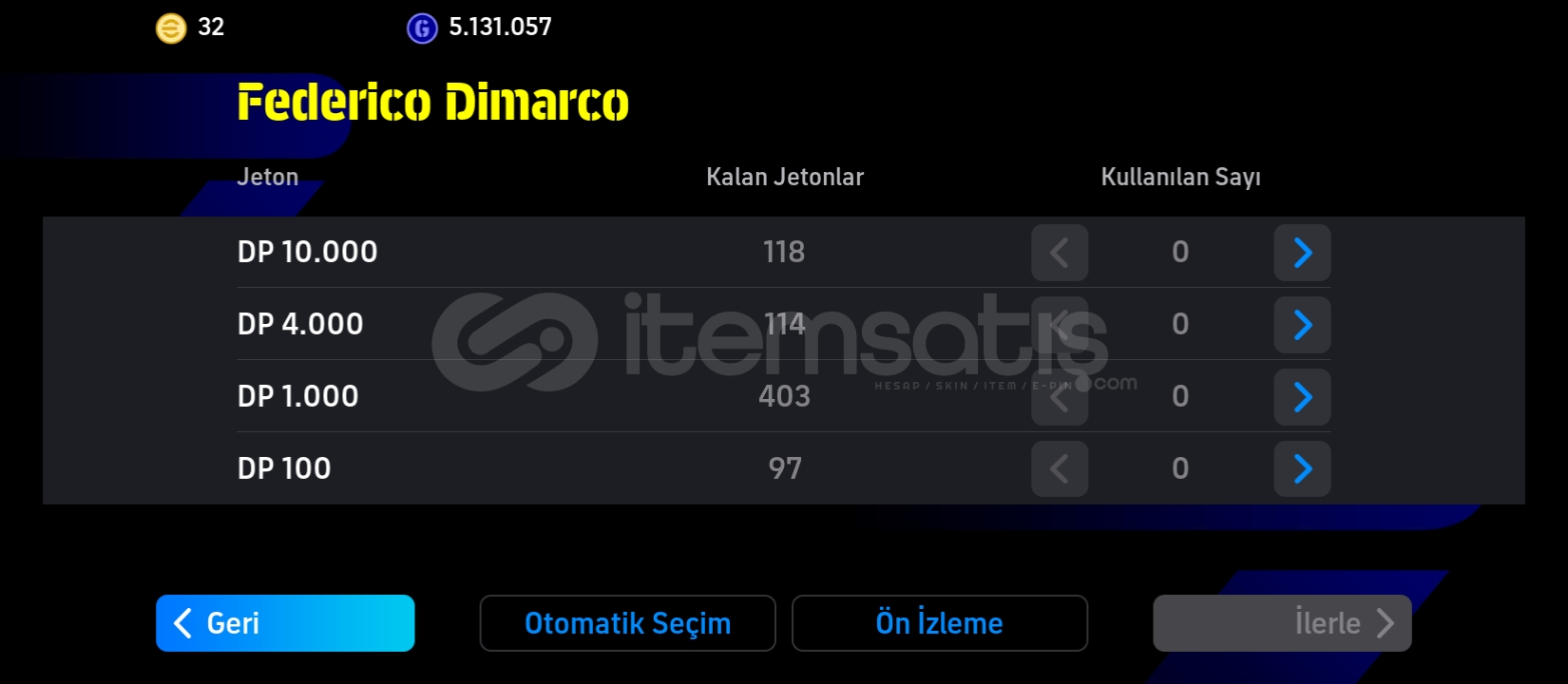Continue with the İlerle button
Image resolution: width=1568 pixels, height=684 pixels.
[x=1282, y=623]
